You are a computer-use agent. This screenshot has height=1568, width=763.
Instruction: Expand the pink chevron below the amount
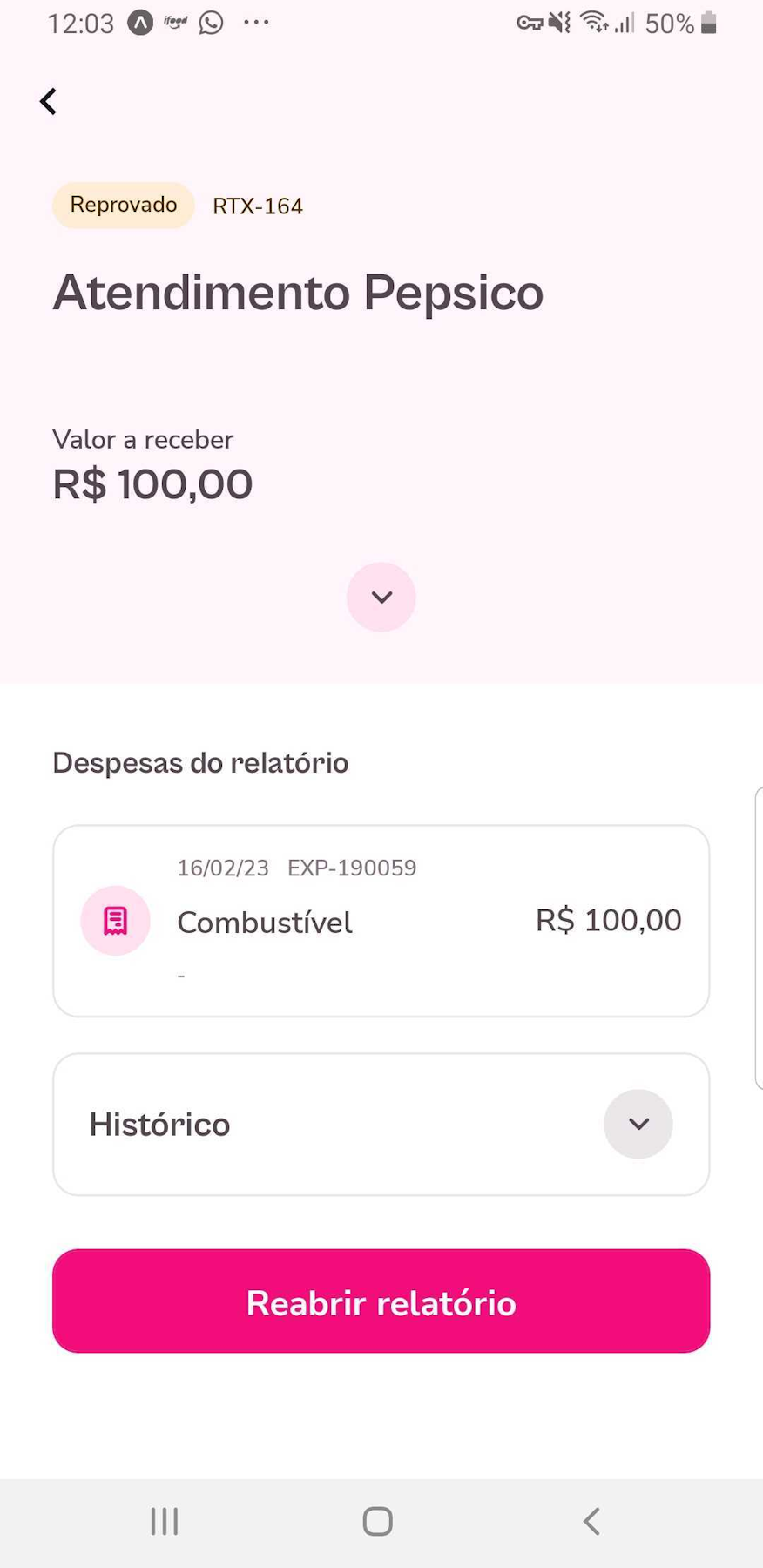[381, 597]
